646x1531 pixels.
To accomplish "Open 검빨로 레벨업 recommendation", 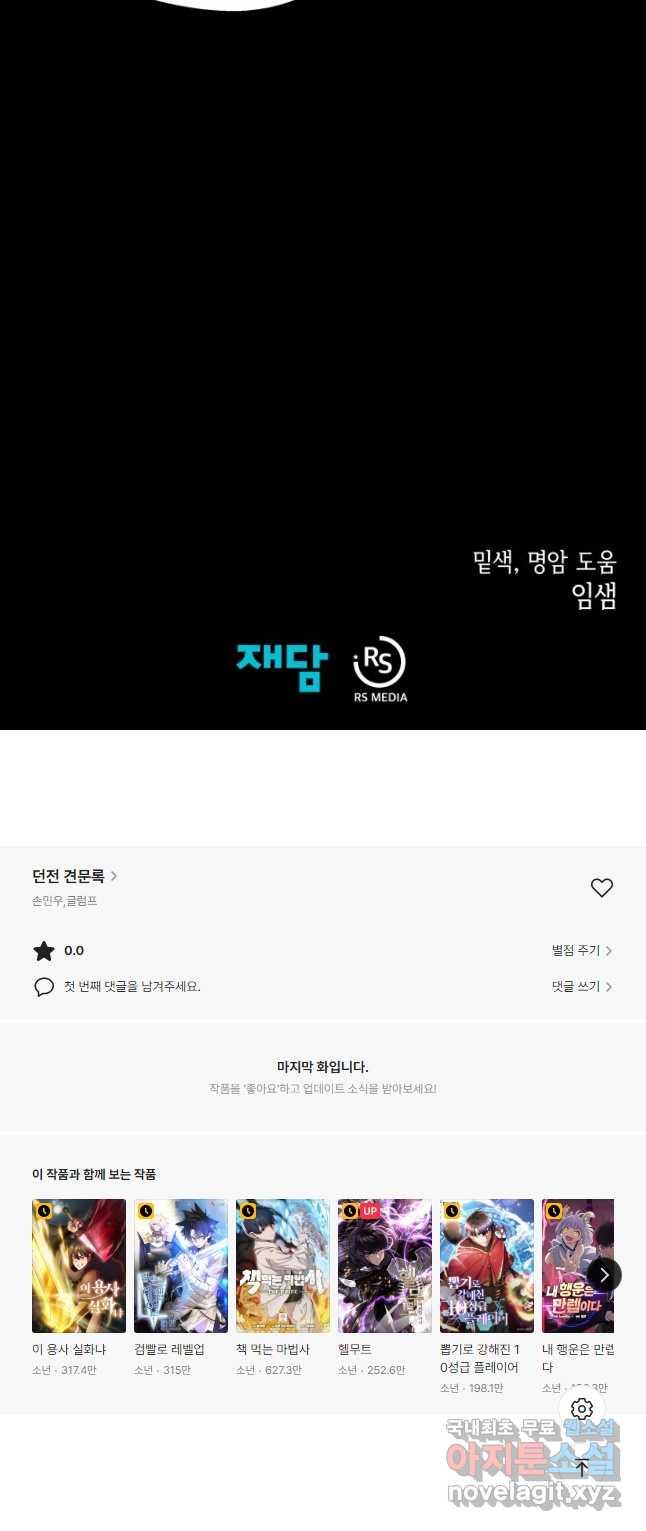I will (181, 1266).
